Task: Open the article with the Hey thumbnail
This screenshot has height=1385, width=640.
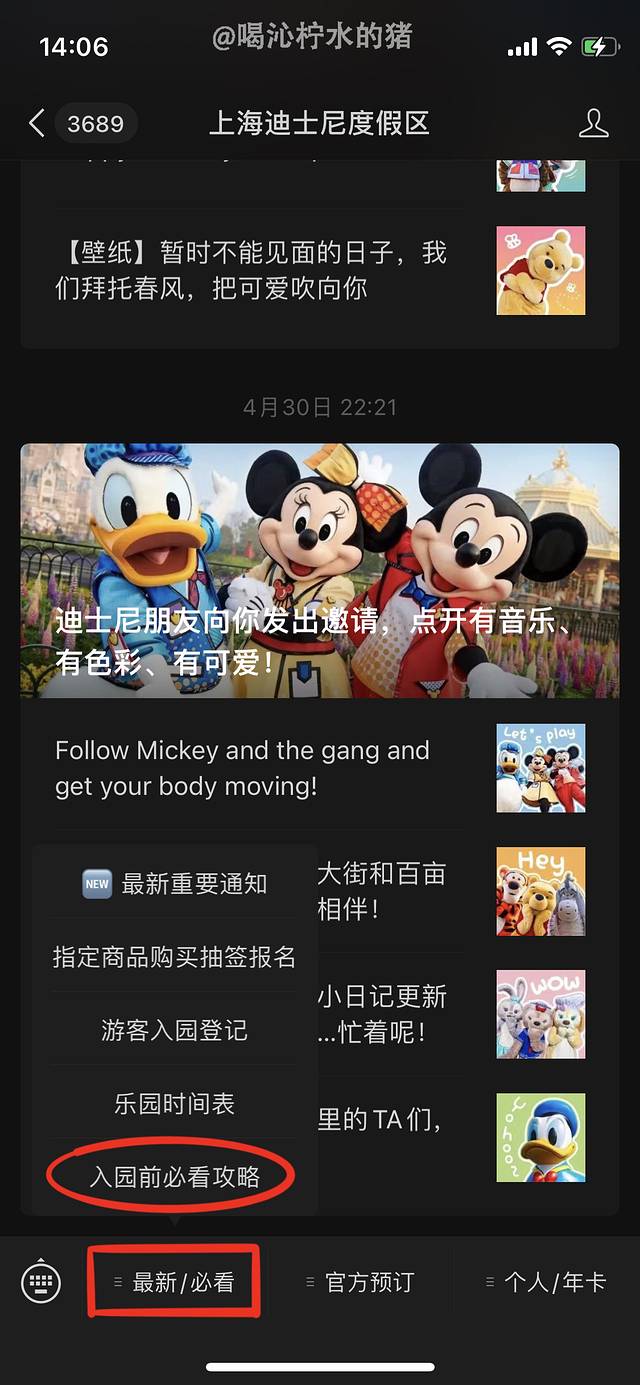Action: click(x=541, y=892)
